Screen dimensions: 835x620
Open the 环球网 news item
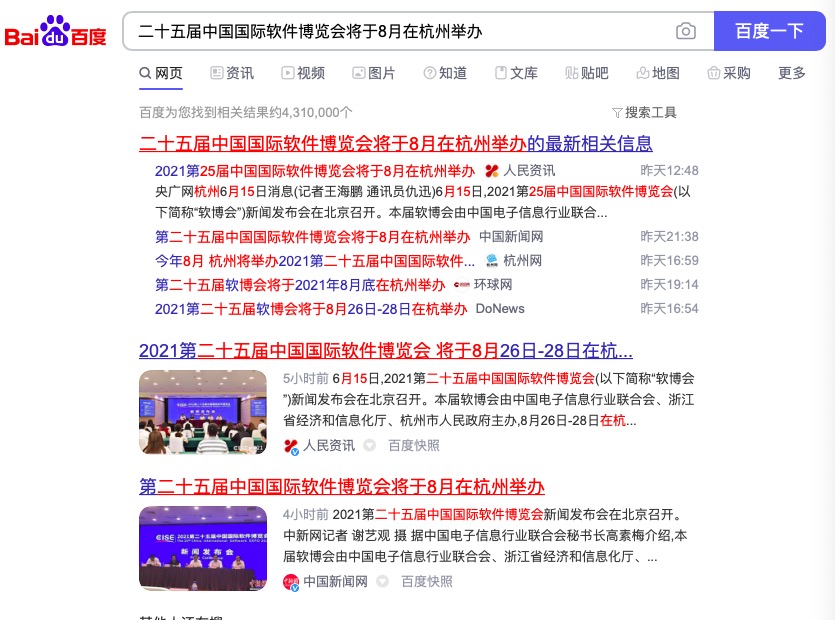pos(300,285)
